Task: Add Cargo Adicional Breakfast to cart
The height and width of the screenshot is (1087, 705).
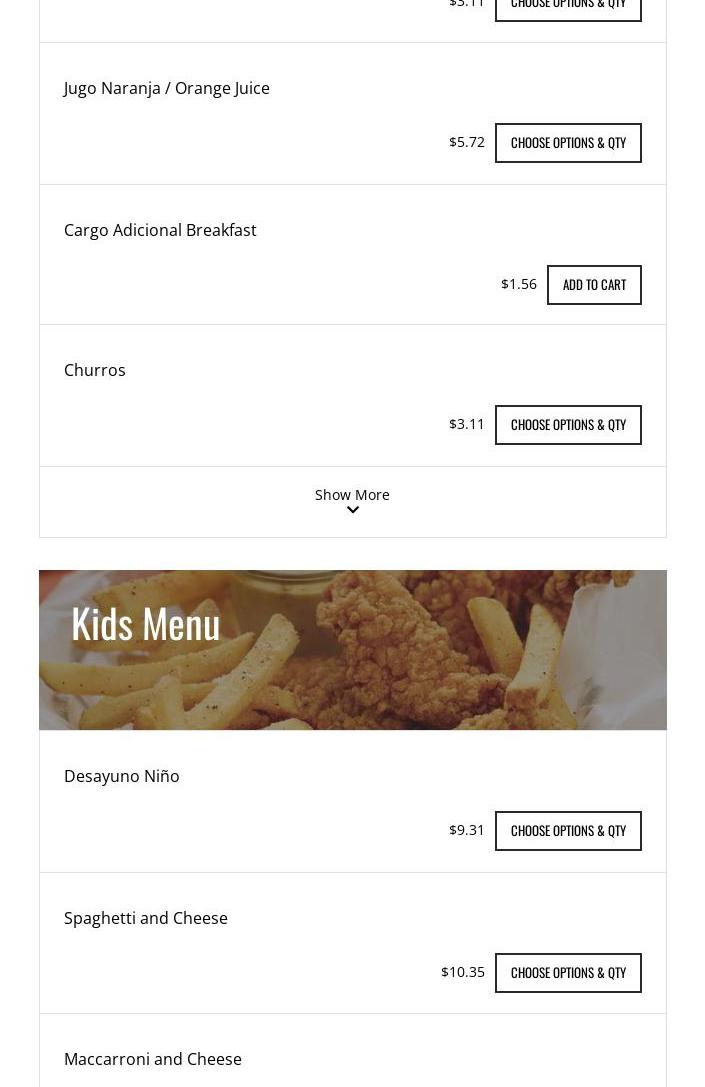Action: (594, 285)
